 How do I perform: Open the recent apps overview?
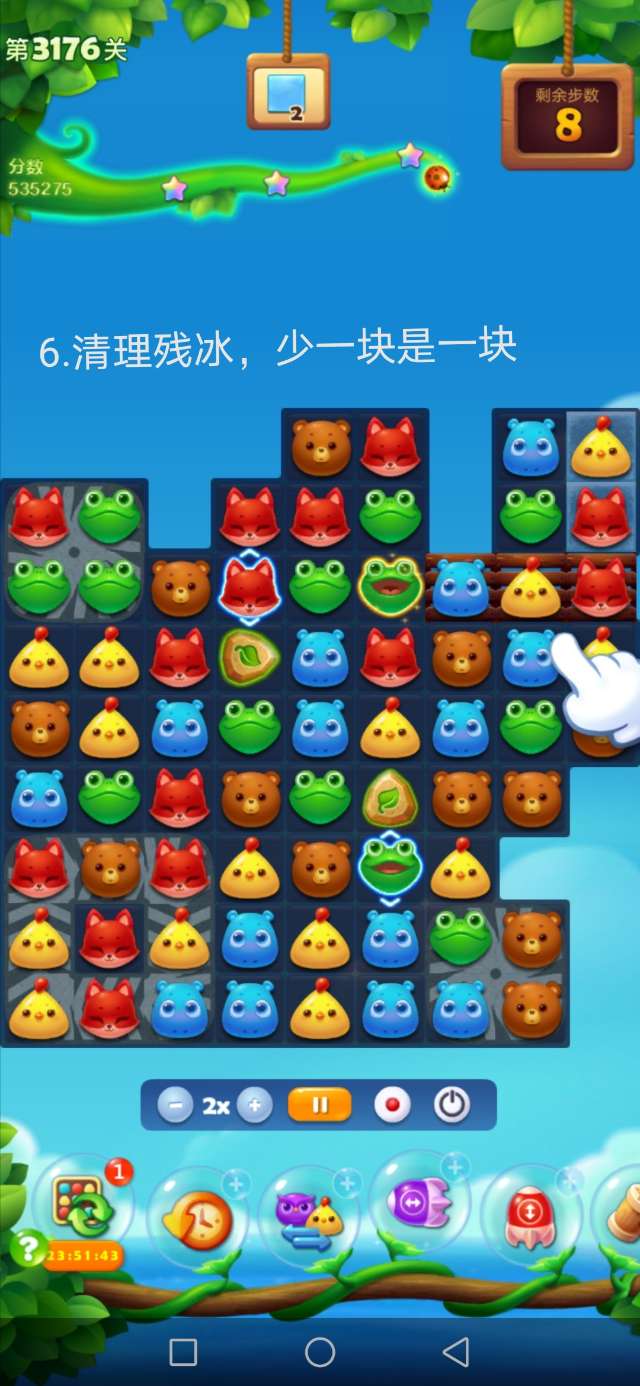(183, 1352)
